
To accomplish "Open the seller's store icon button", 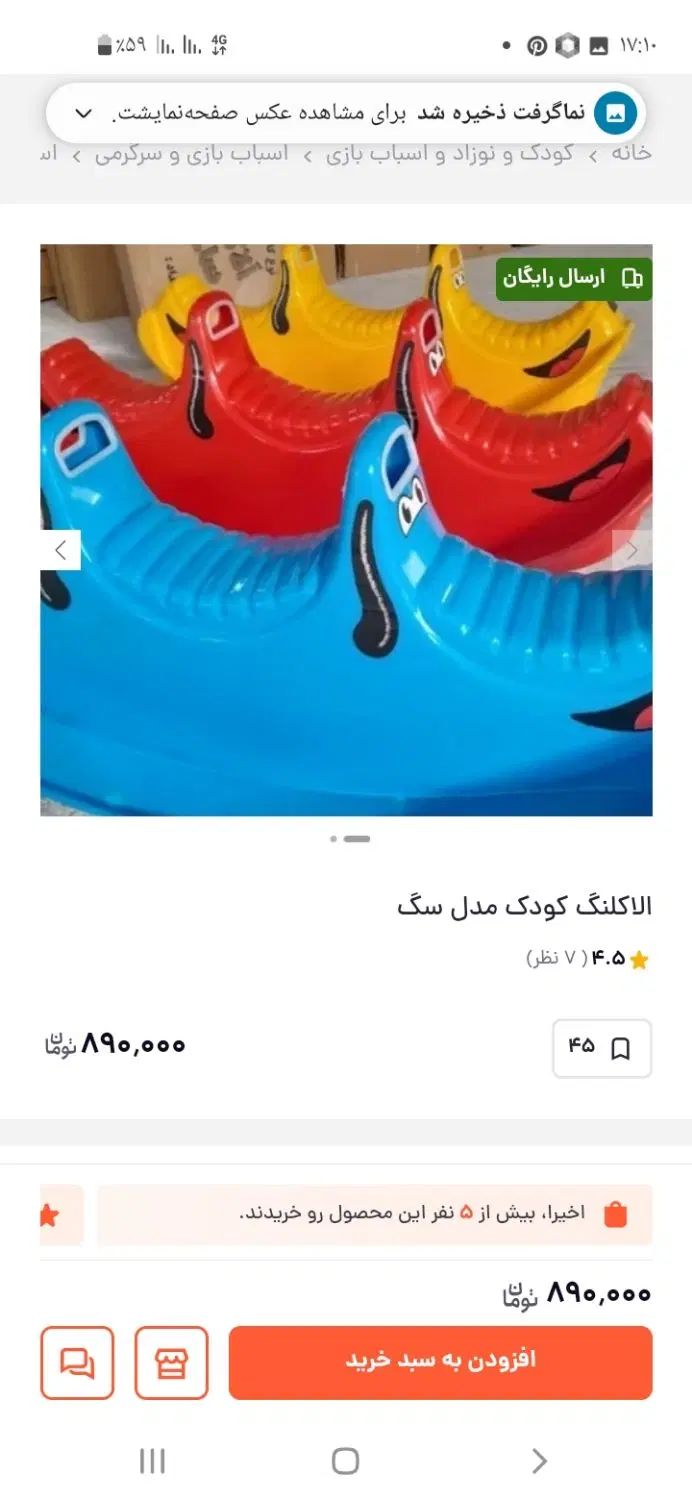I will click(x=171, y=1362).
